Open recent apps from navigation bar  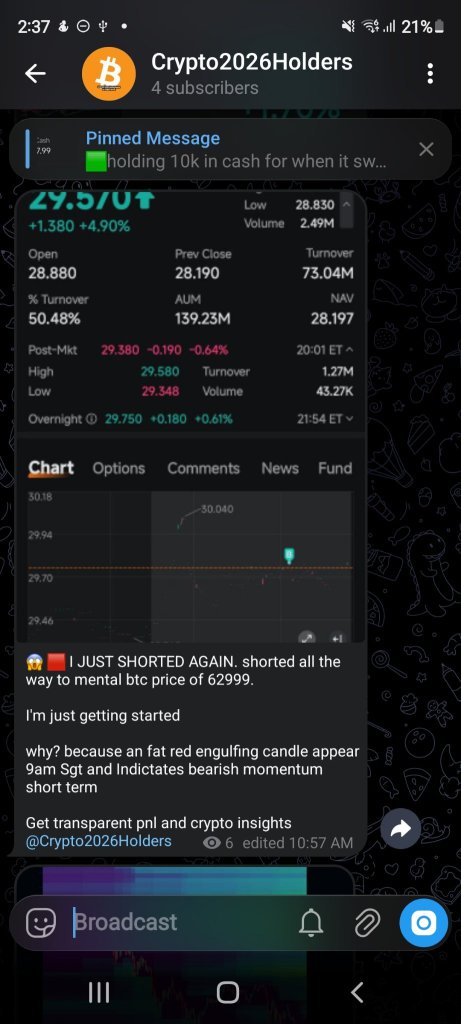pyautogui.click(x=99, y=993)
